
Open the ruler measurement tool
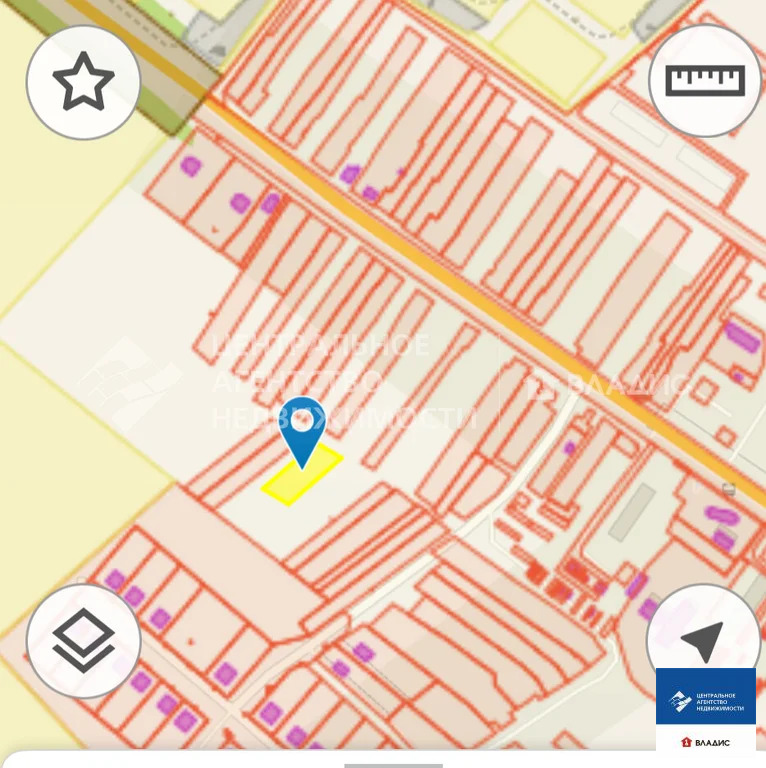[x=705, y=80]
